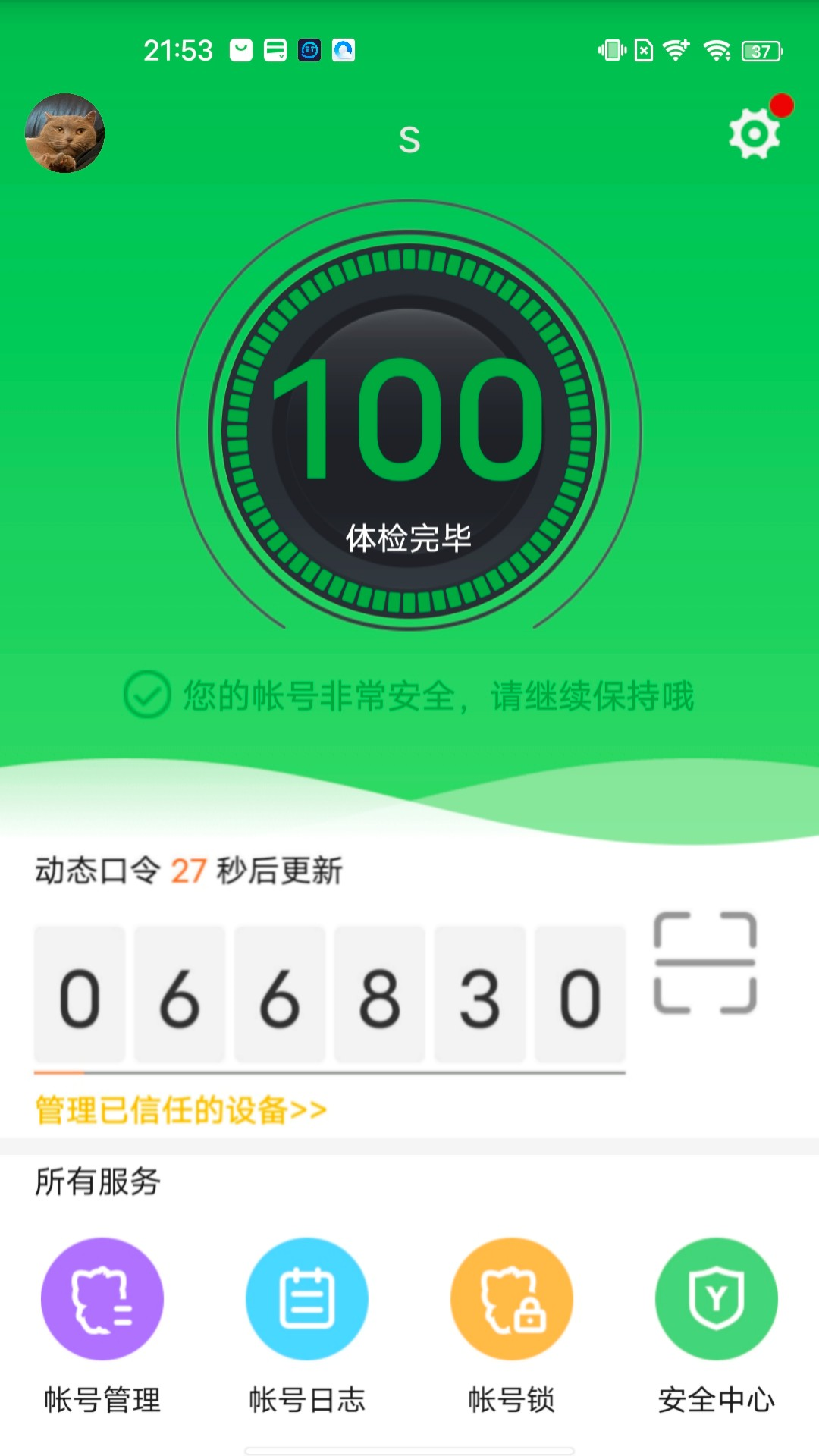Tap the green checkmark safety icon
Screen dimensions: 819x1456
[x=146, y=696]
